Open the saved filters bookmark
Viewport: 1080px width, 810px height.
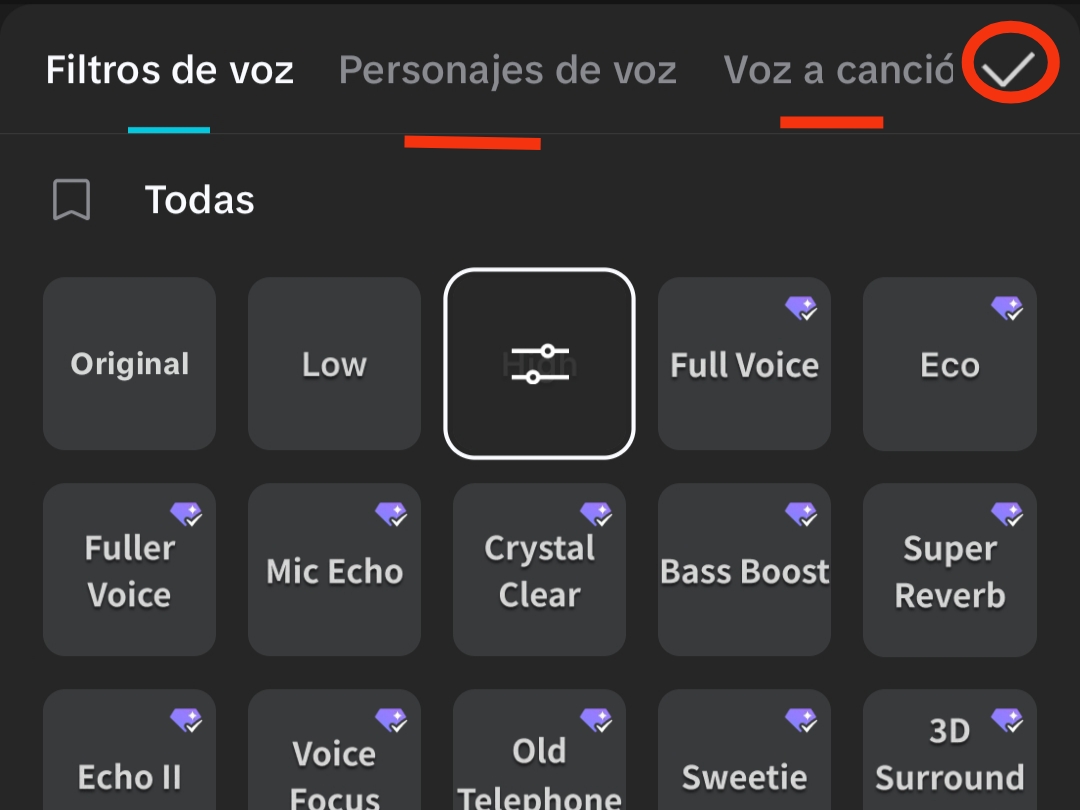[72, 200]
